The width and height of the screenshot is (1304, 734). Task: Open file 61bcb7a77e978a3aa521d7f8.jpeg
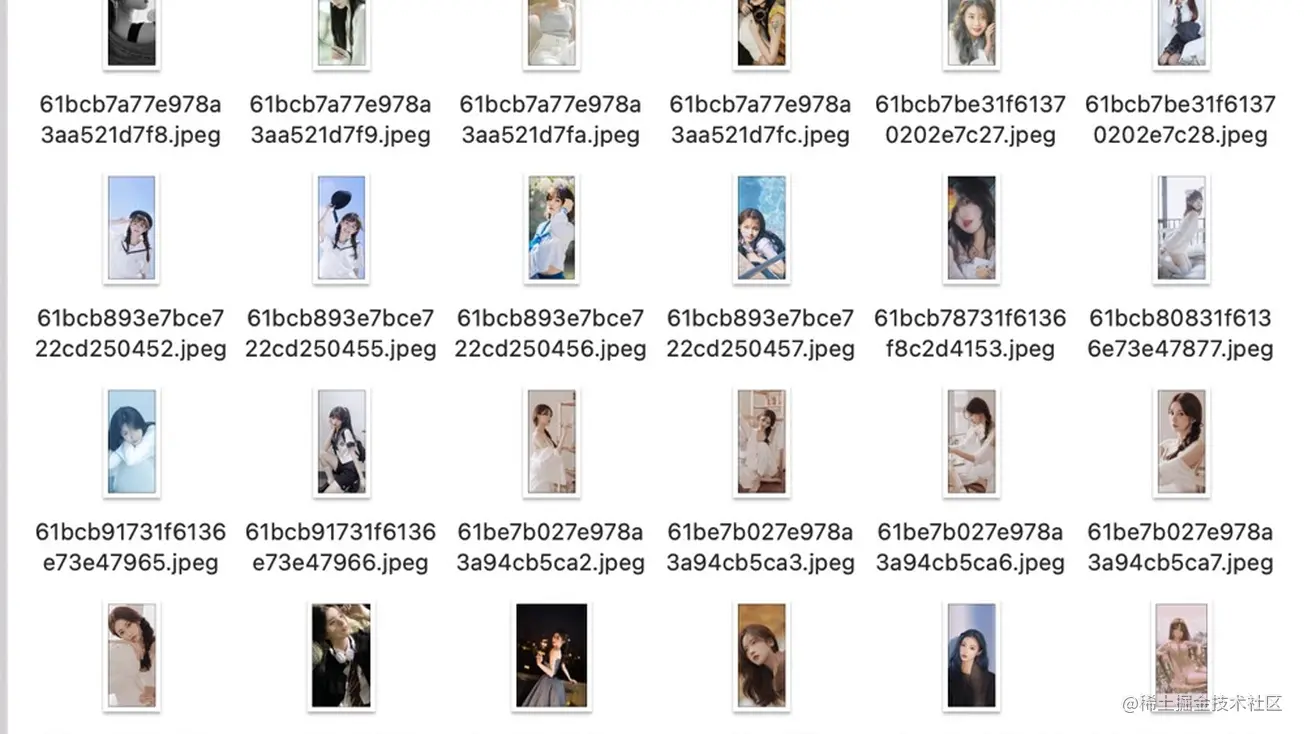click(x=131, y=35)
